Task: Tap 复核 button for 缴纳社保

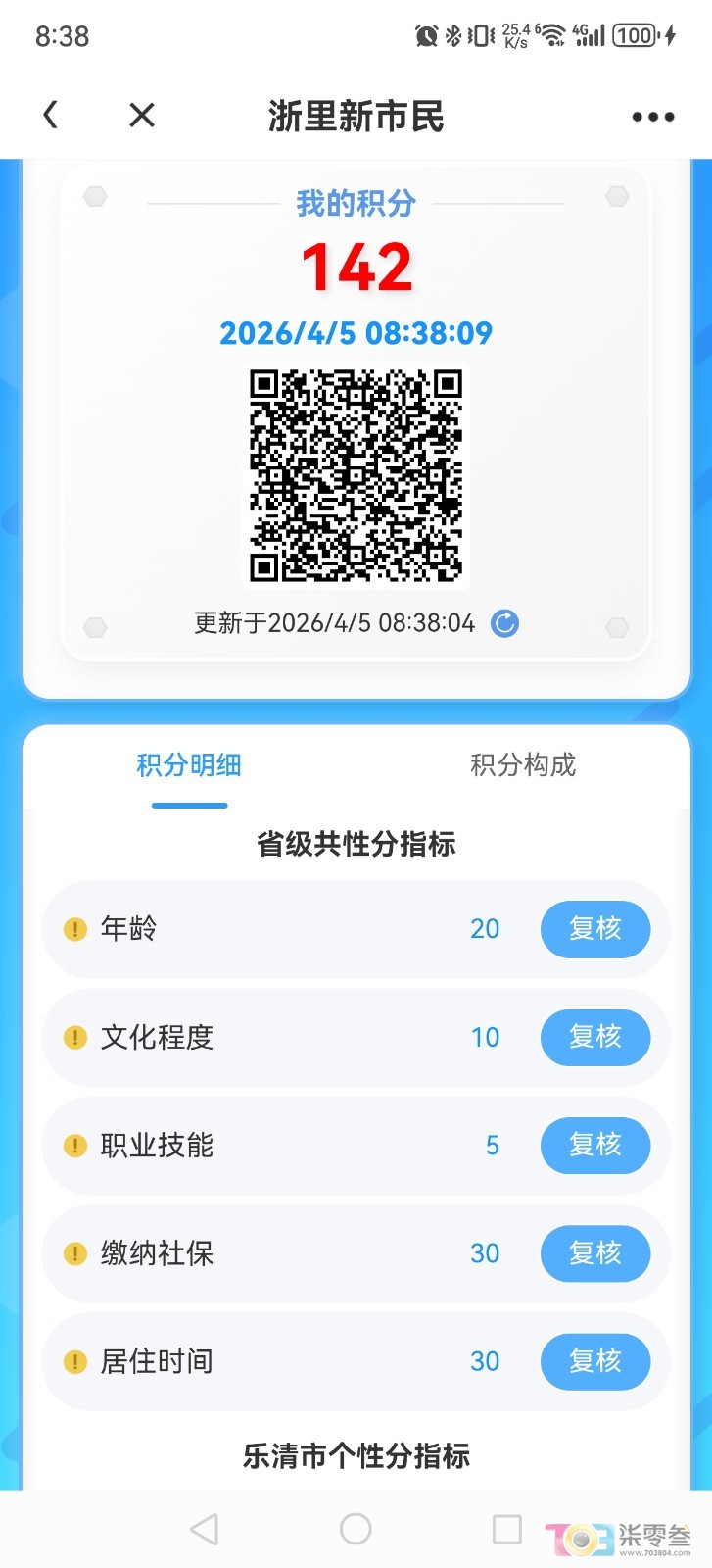Action: tap(595, 1253)
